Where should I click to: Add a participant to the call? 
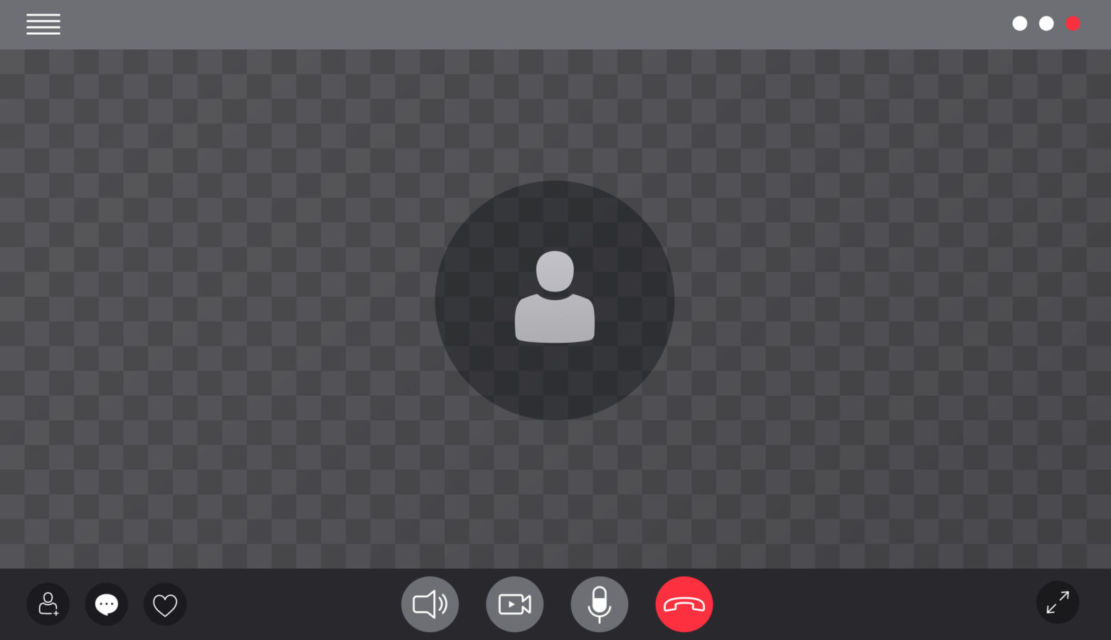[x=48, y=604]
